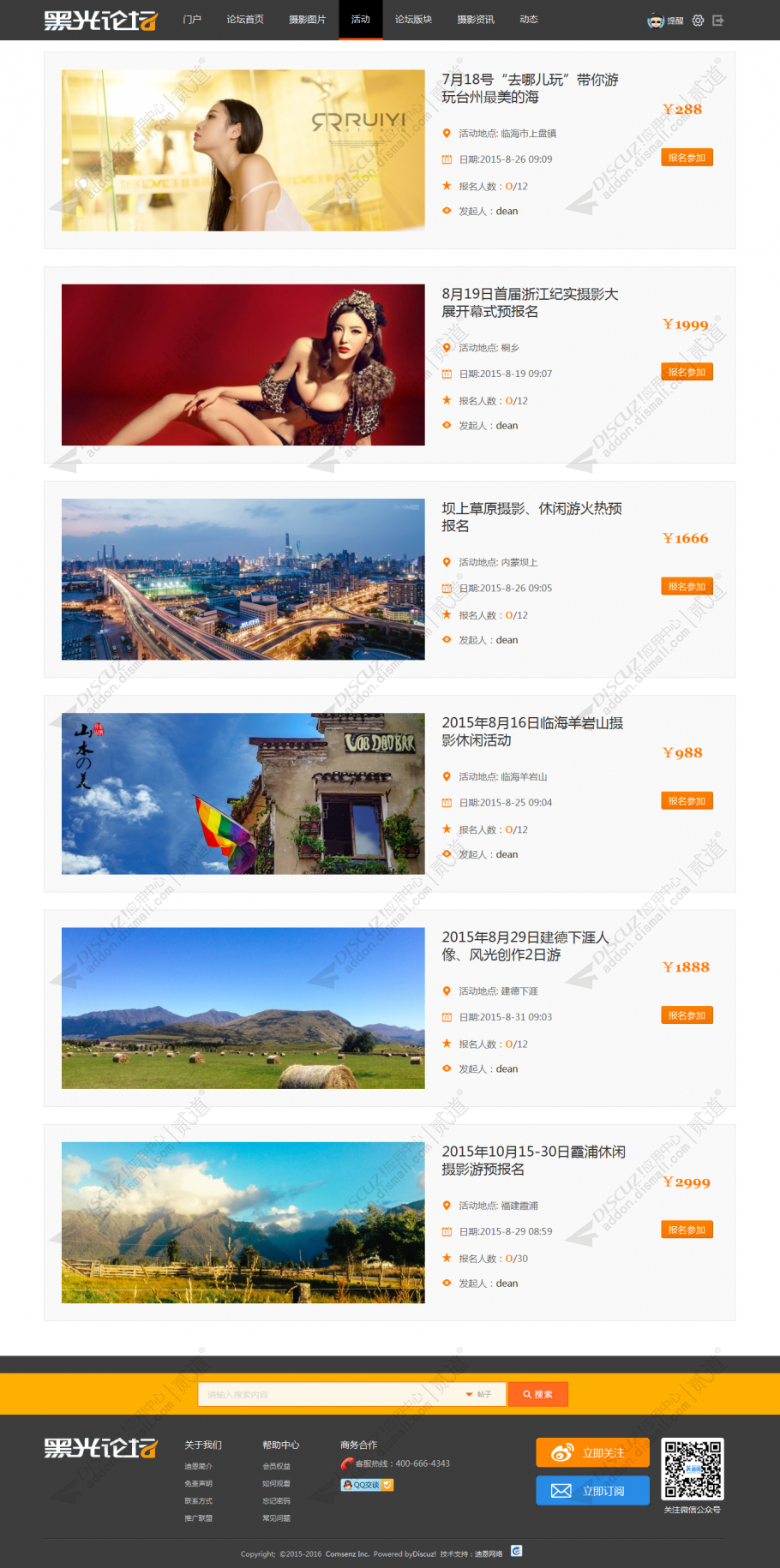
Task: Expand the 帖子 search type dropdown
Action: (x=478, y=1394)
